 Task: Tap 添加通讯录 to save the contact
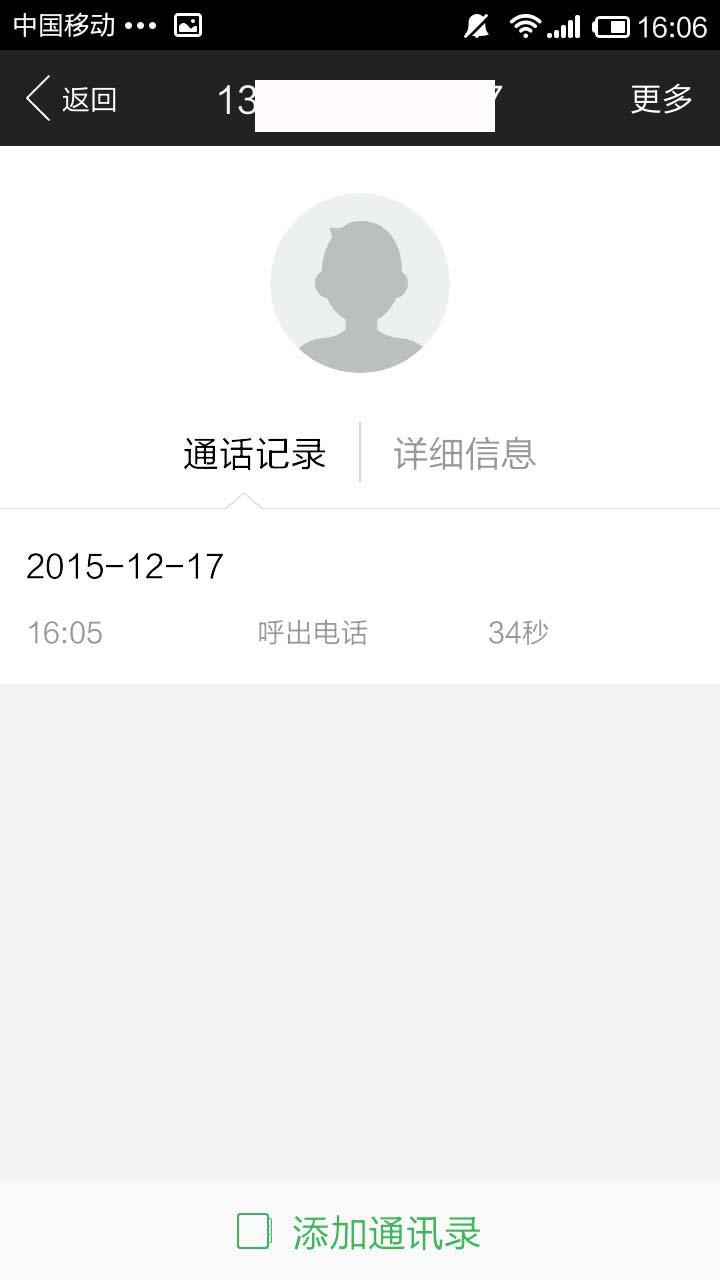(x=360, y=1232)
